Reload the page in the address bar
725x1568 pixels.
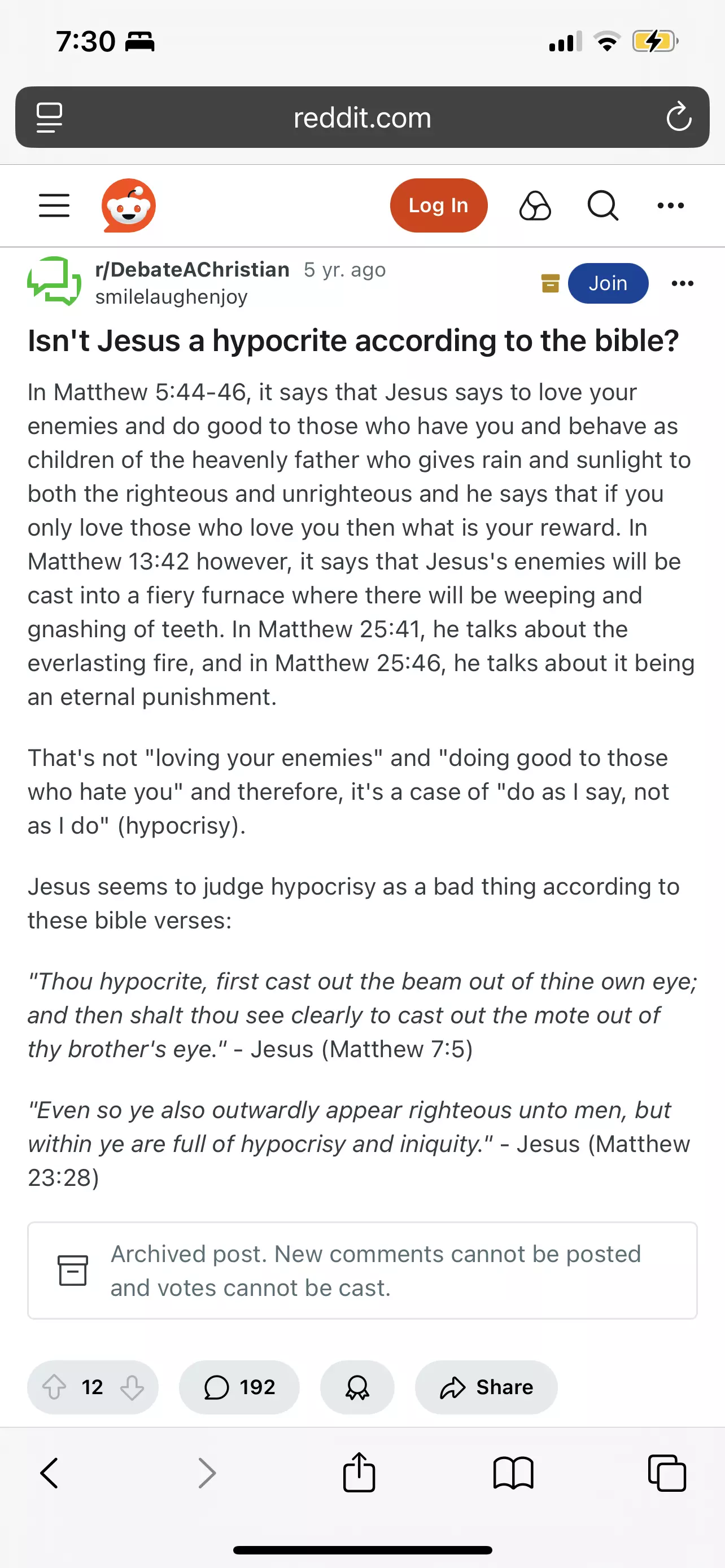click(x=678, y=117)
